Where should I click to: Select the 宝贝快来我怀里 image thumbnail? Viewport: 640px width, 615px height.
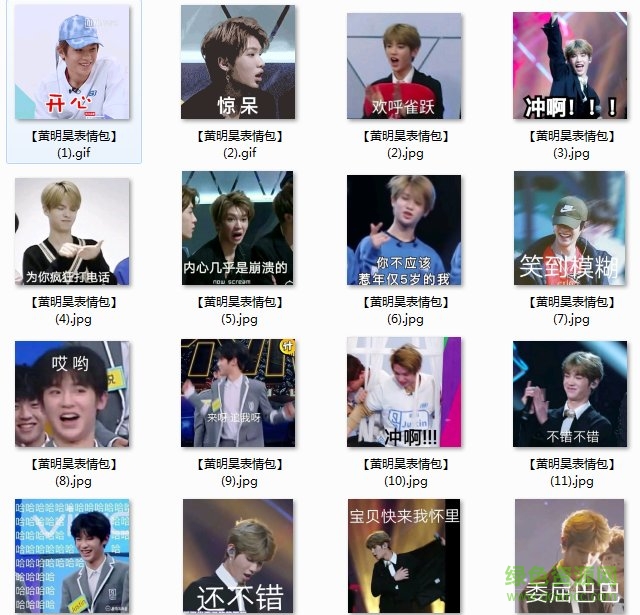[404, 556]
